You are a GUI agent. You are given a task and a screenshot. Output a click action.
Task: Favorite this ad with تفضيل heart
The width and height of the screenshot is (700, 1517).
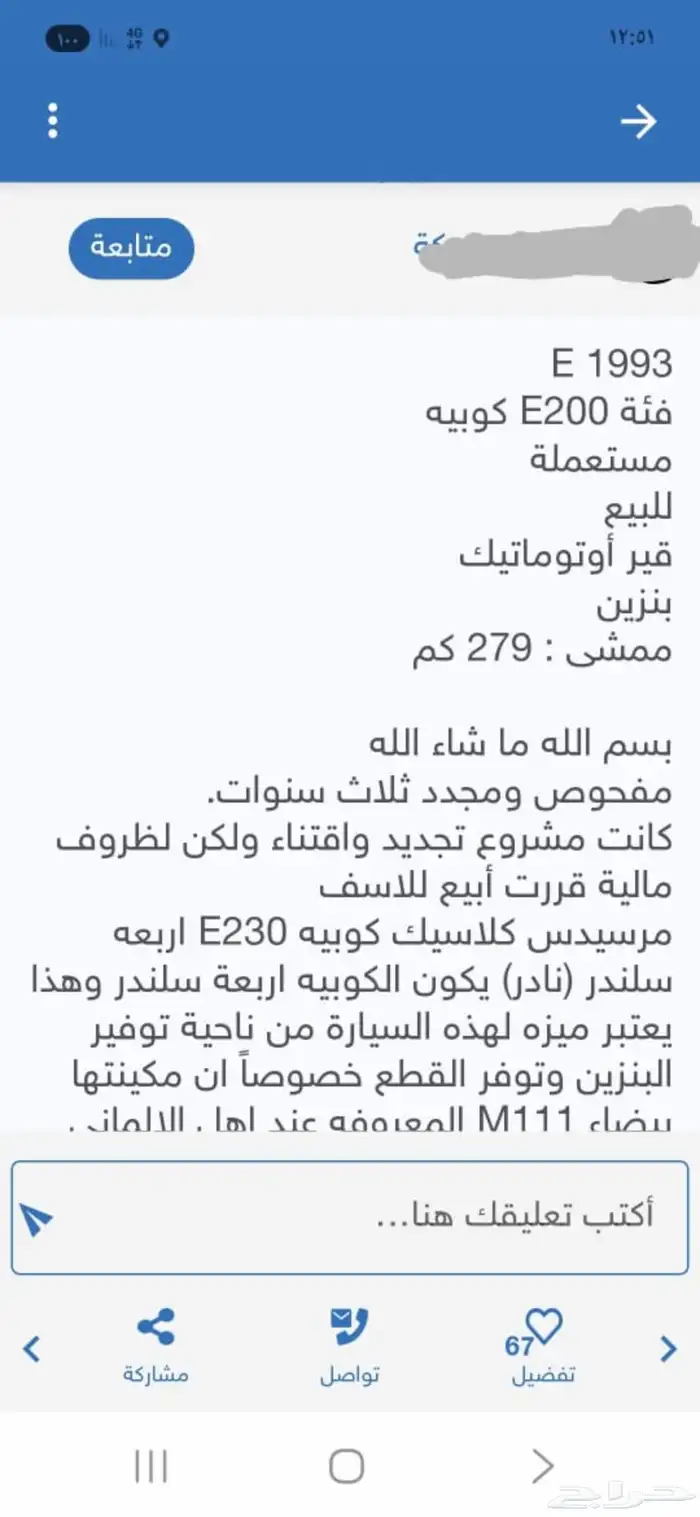point(543,1345)
